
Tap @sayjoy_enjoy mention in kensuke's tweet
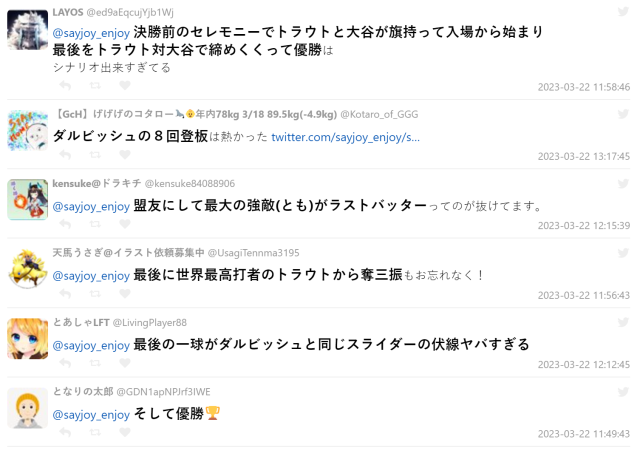click(91, 206)
